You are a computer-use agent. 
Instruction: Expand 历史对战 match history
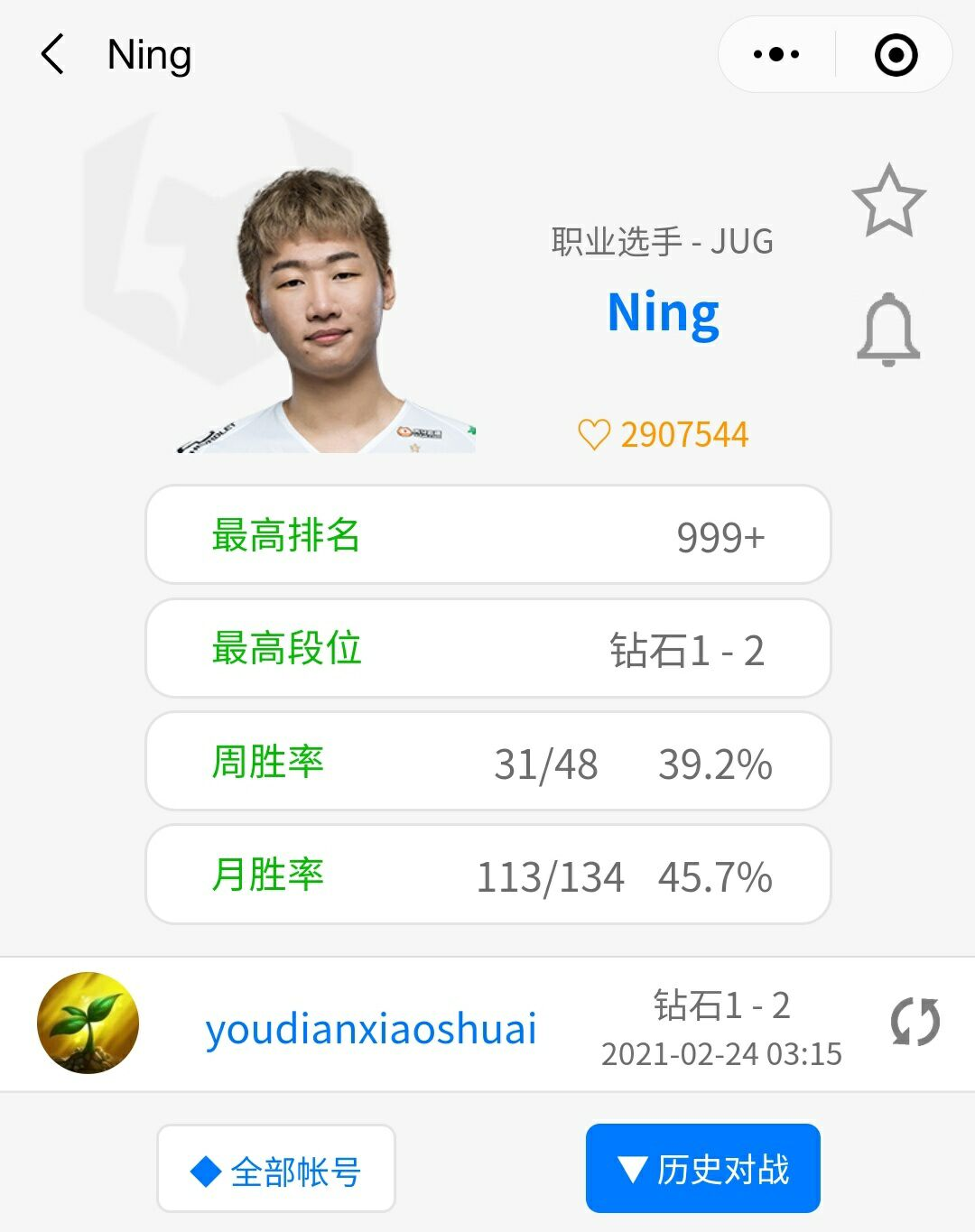click(x=702, y=1169)
